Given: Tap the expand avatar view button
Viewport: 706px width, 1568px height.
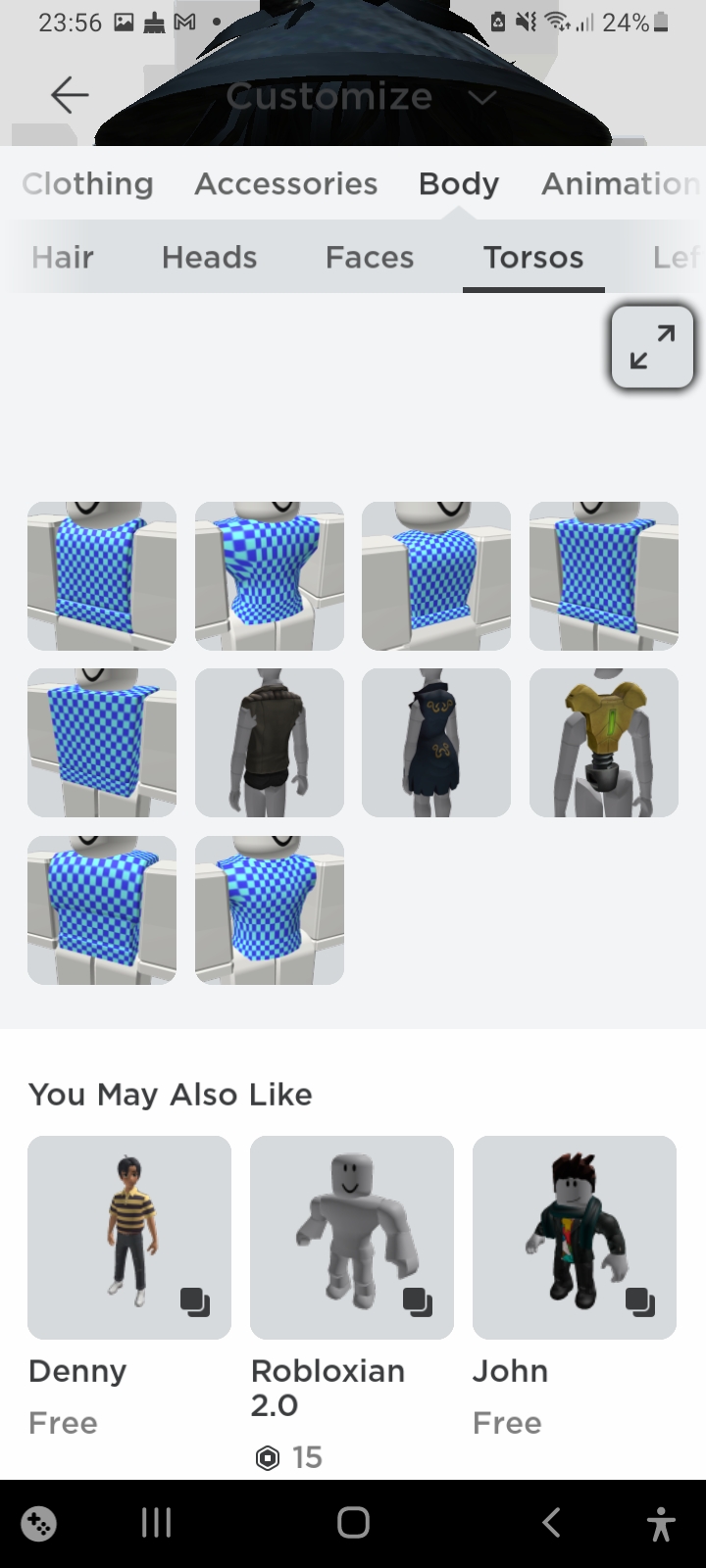Looking at the screenshot, I should [x=652, y=347].
